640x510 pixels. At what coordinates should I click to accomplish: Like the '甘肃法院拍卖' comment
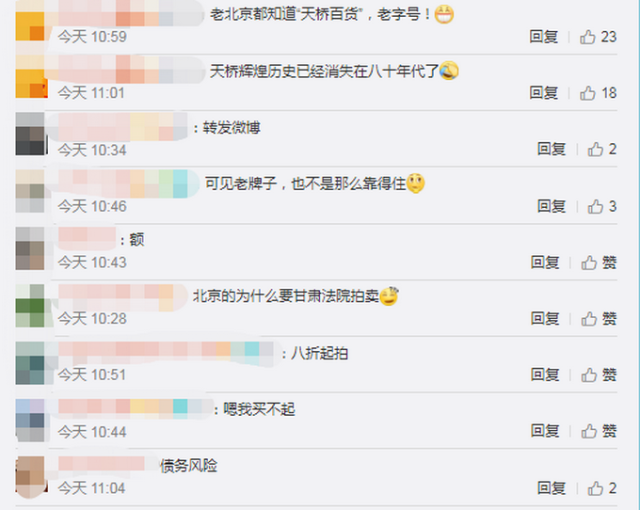coord(601,318)
